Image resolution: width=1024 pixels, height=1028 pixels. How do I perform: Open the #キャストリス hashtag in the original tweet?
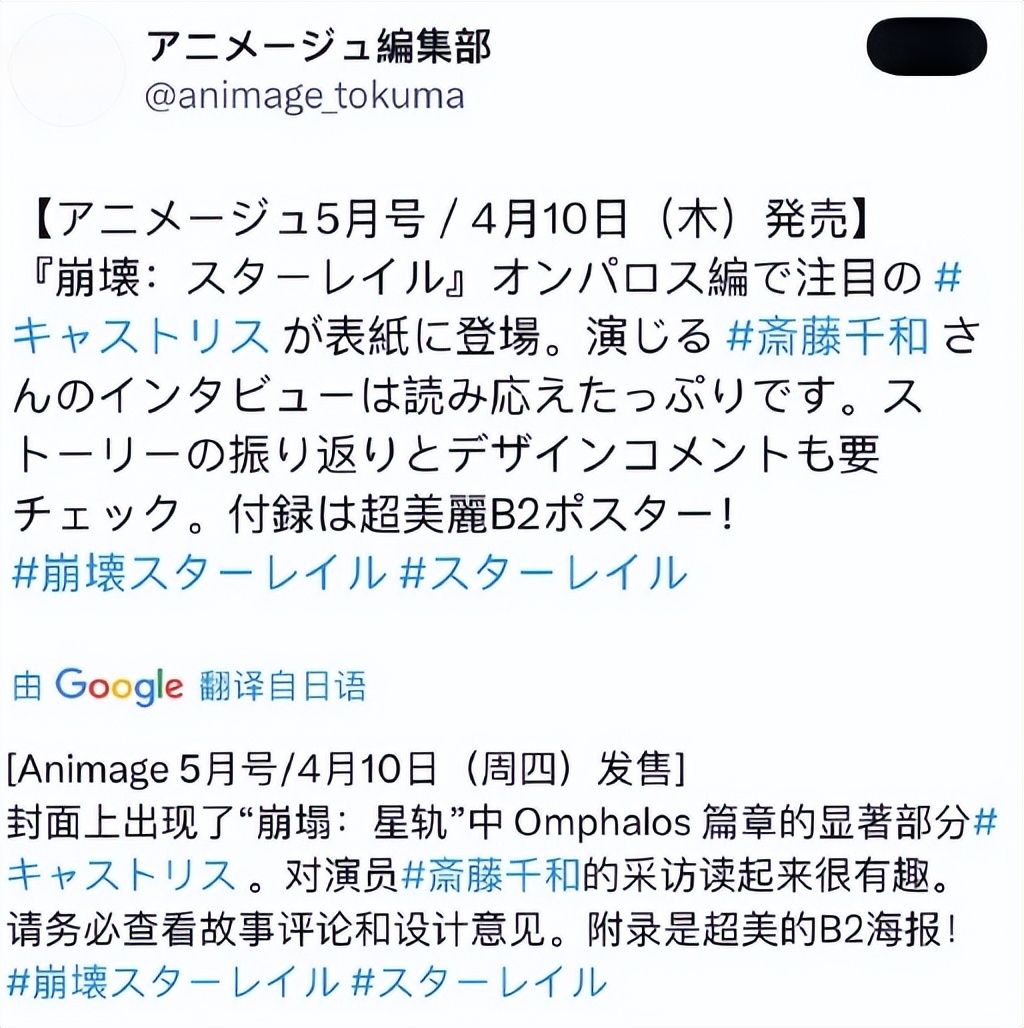141,339
